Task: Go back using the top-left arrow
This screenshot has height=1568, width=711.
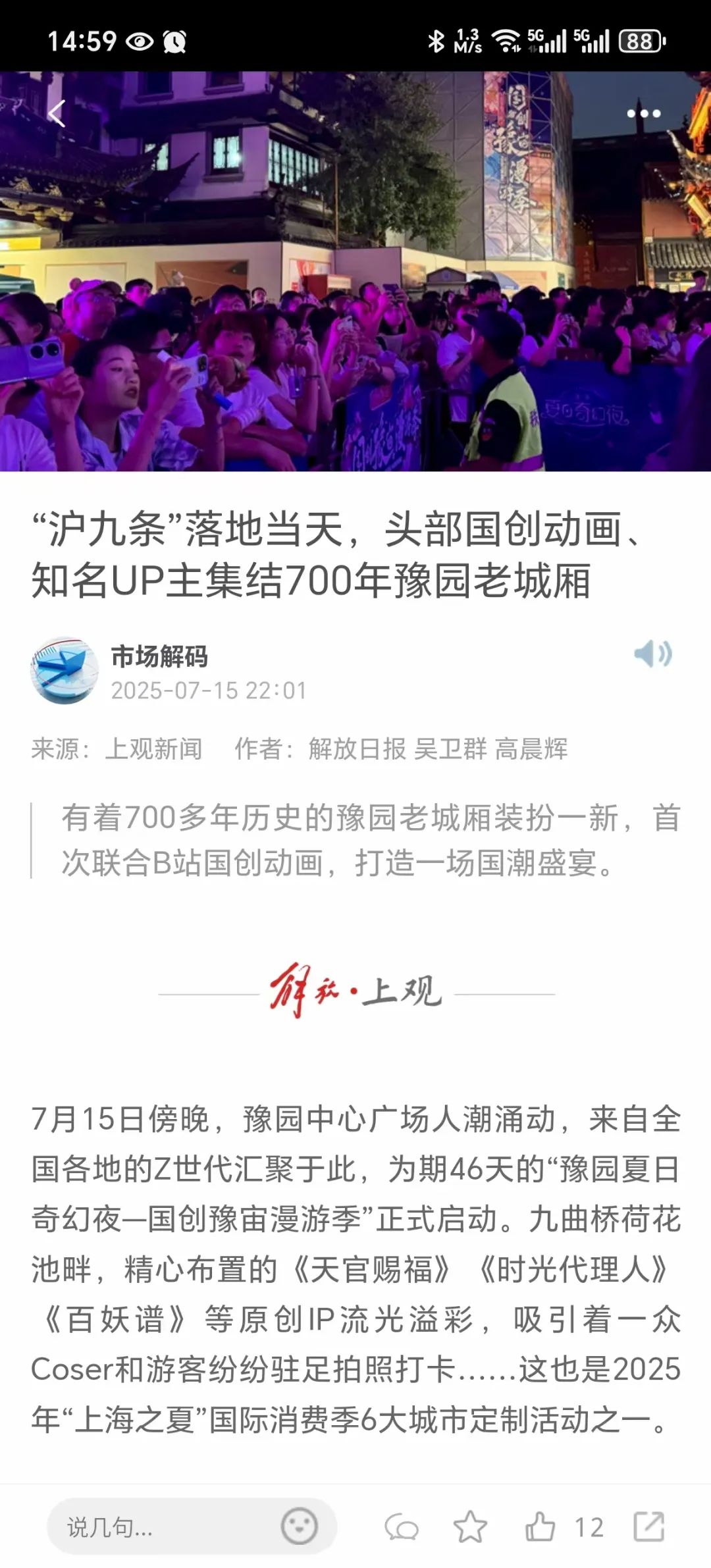Action: 57,113
